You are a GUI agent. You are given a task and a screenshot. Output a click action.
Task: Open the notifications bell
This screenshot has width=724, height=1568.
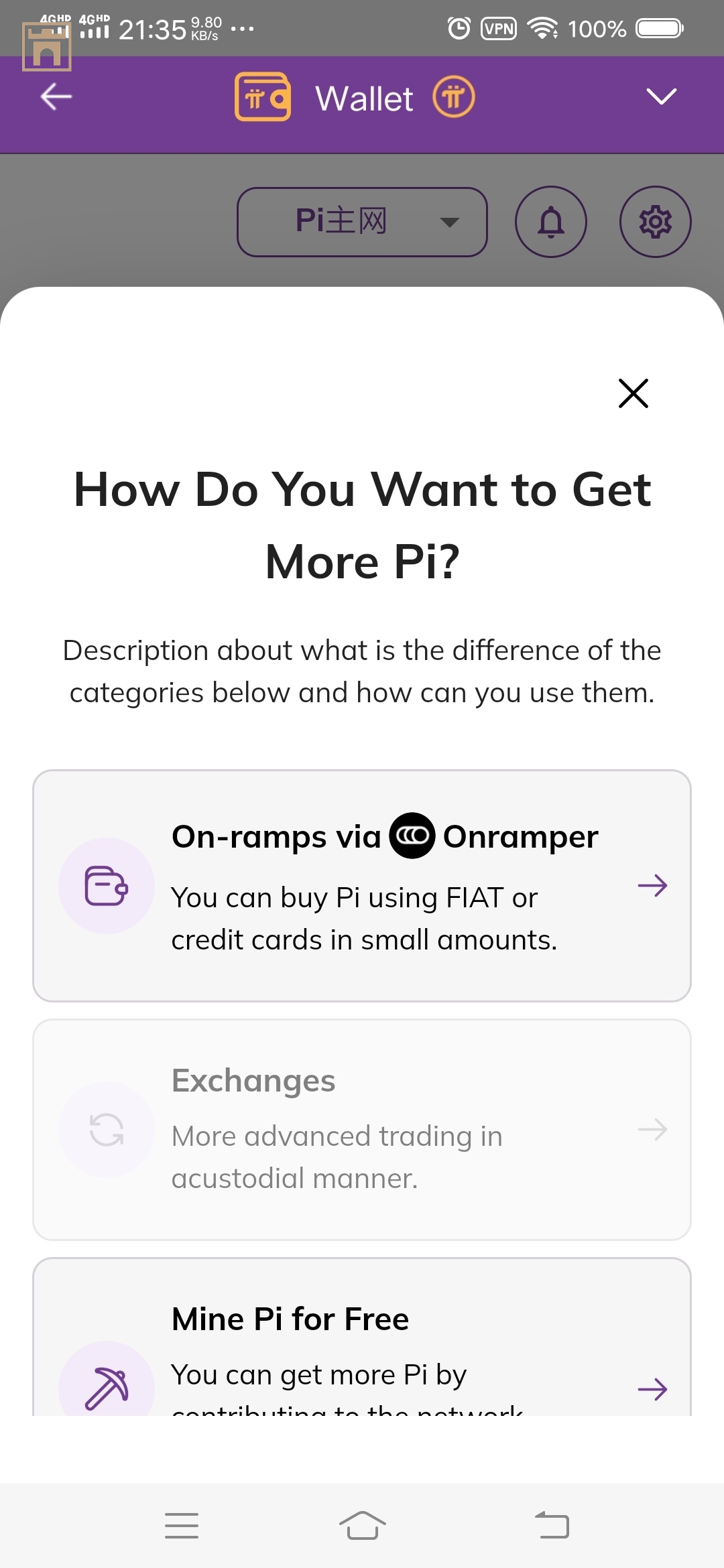point(551,222)
